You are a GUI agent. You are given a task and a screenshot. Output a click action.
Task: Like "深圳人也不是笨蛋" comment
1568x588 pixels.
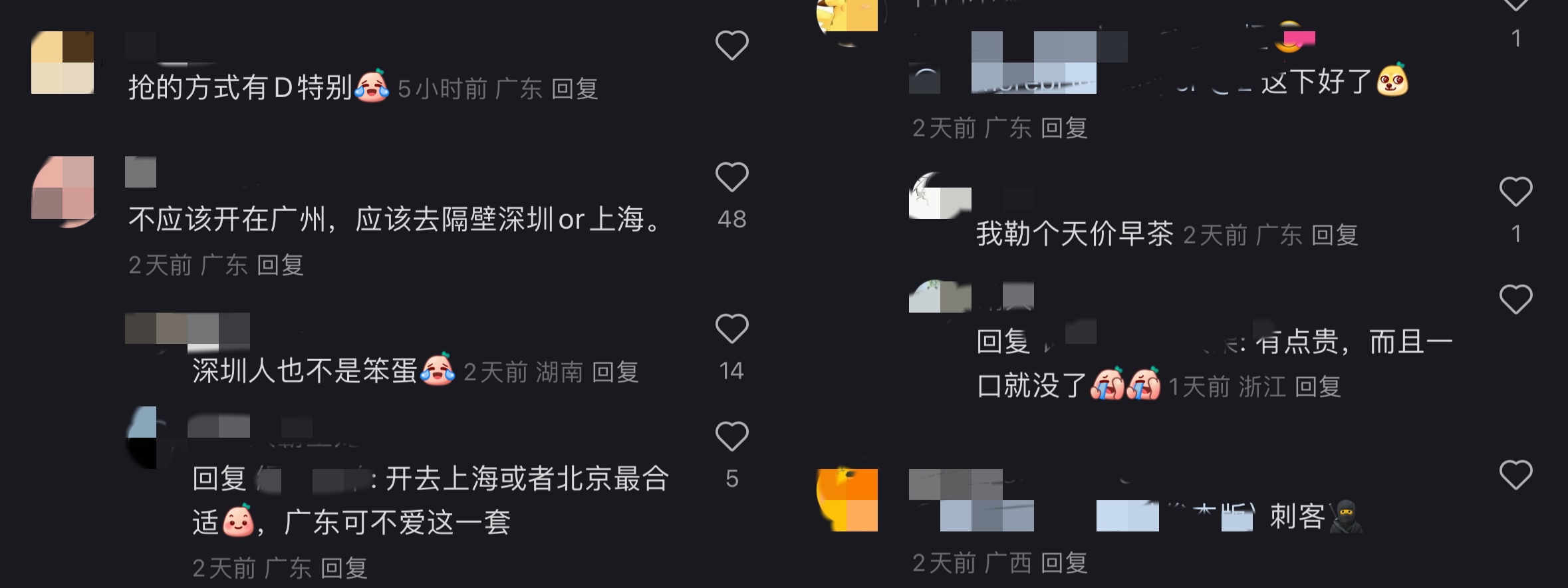(731, 329)
